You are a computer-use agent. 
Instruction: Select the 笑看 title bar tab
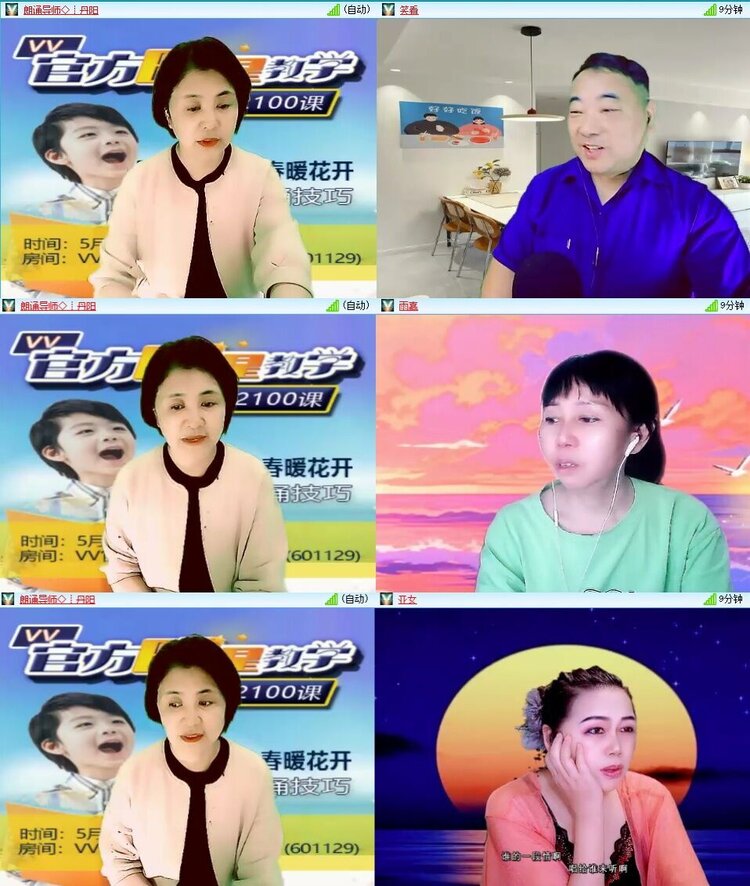pos(411,11)
